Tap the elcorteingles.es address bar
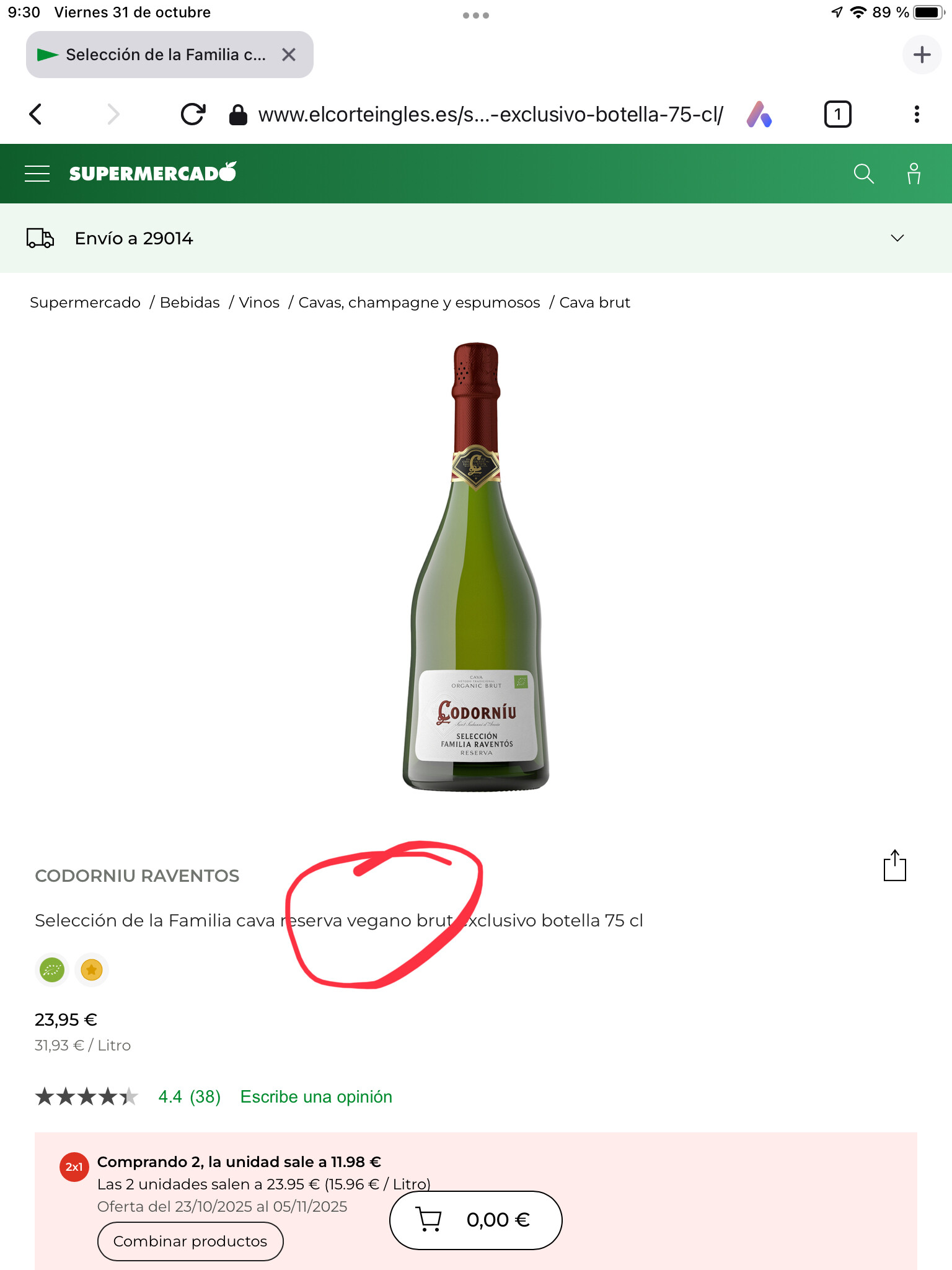952x1270 pixels. point(490,115)
